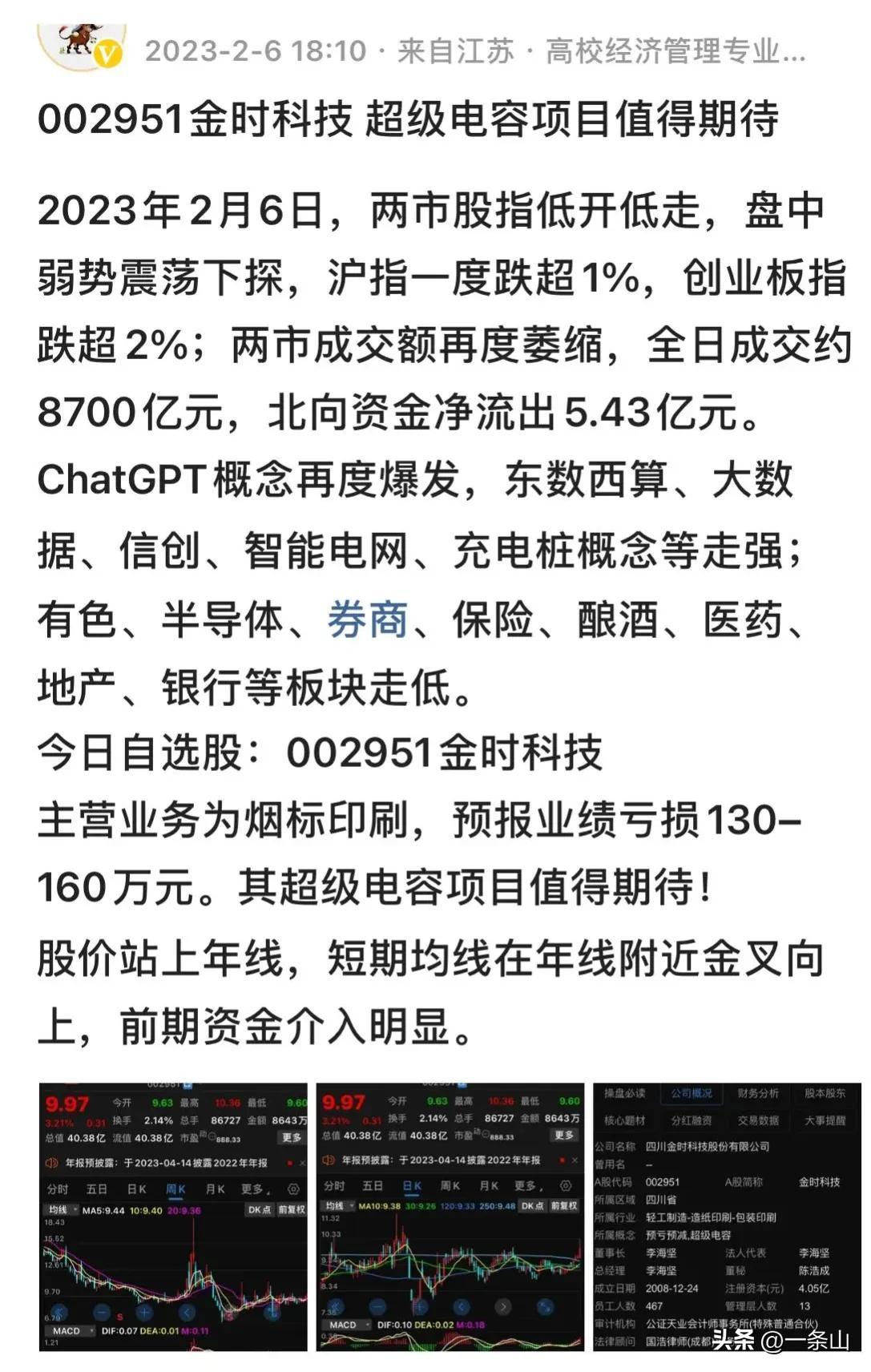Toggle DK点 on the weekly chart
The height and width of the screenshot is (1372, 871).
[259, 1210]
